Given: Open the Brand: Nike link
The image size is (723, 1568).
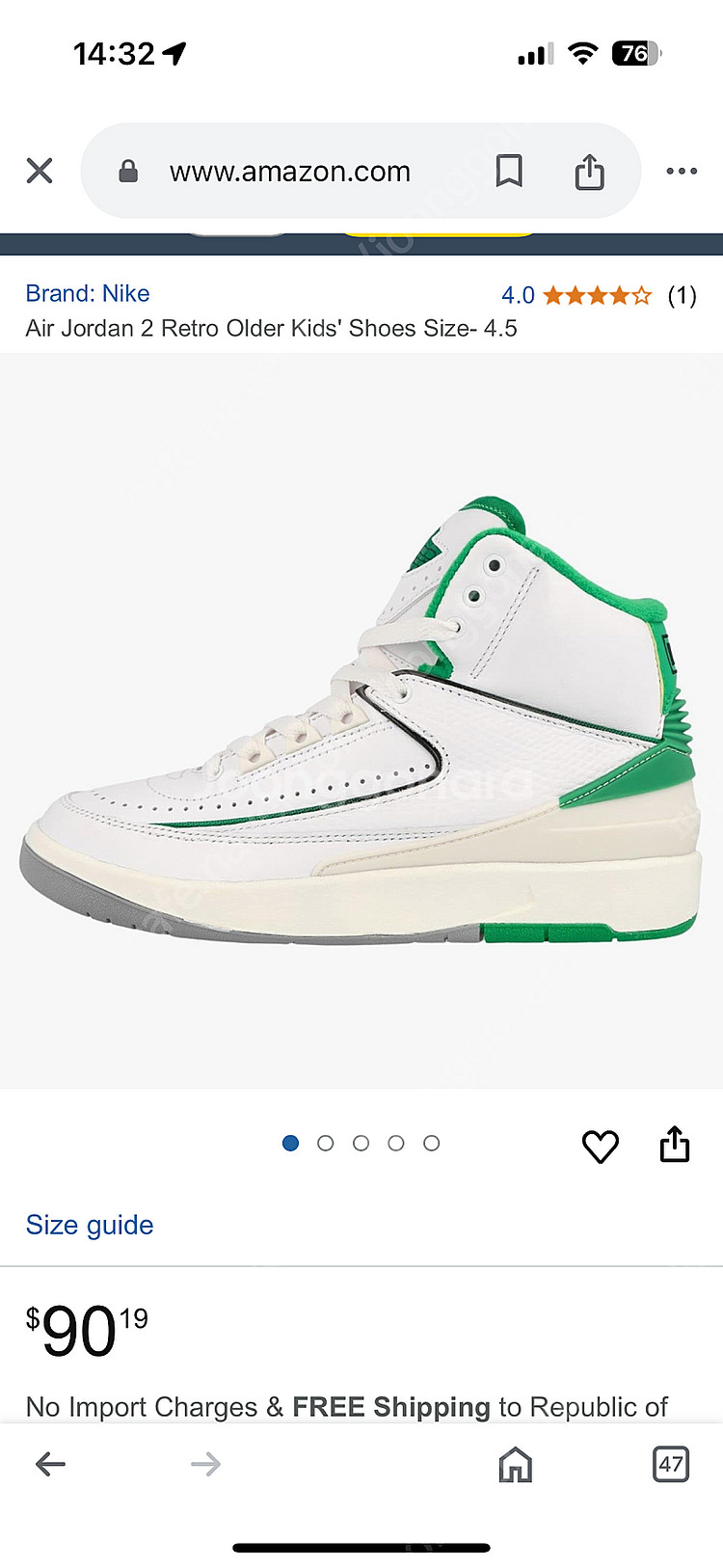Looking at the screenshot, I should 88,293.
